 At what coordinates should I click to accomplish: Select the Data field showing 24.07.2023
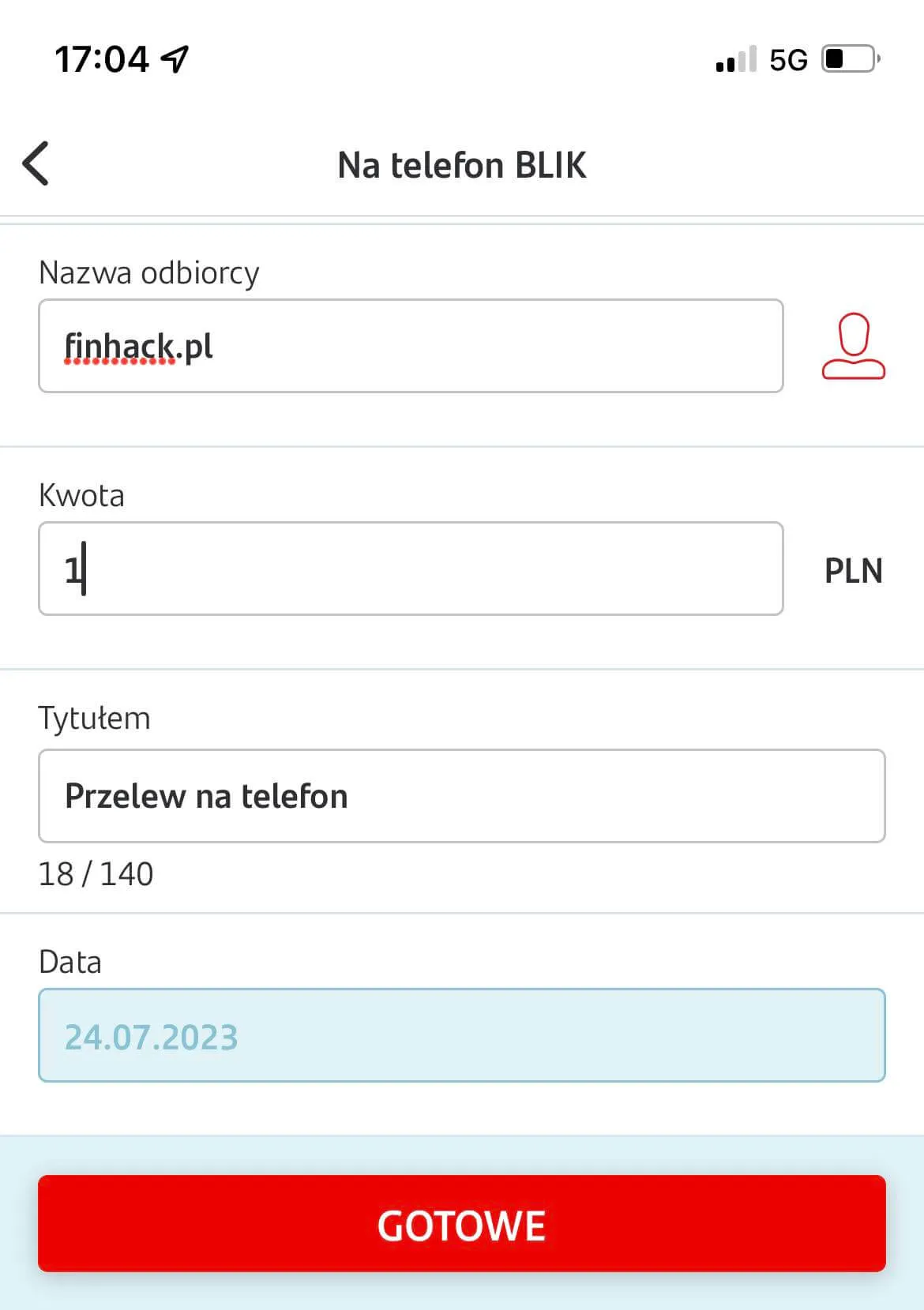pyautogui.click(x=461, y=1035)
